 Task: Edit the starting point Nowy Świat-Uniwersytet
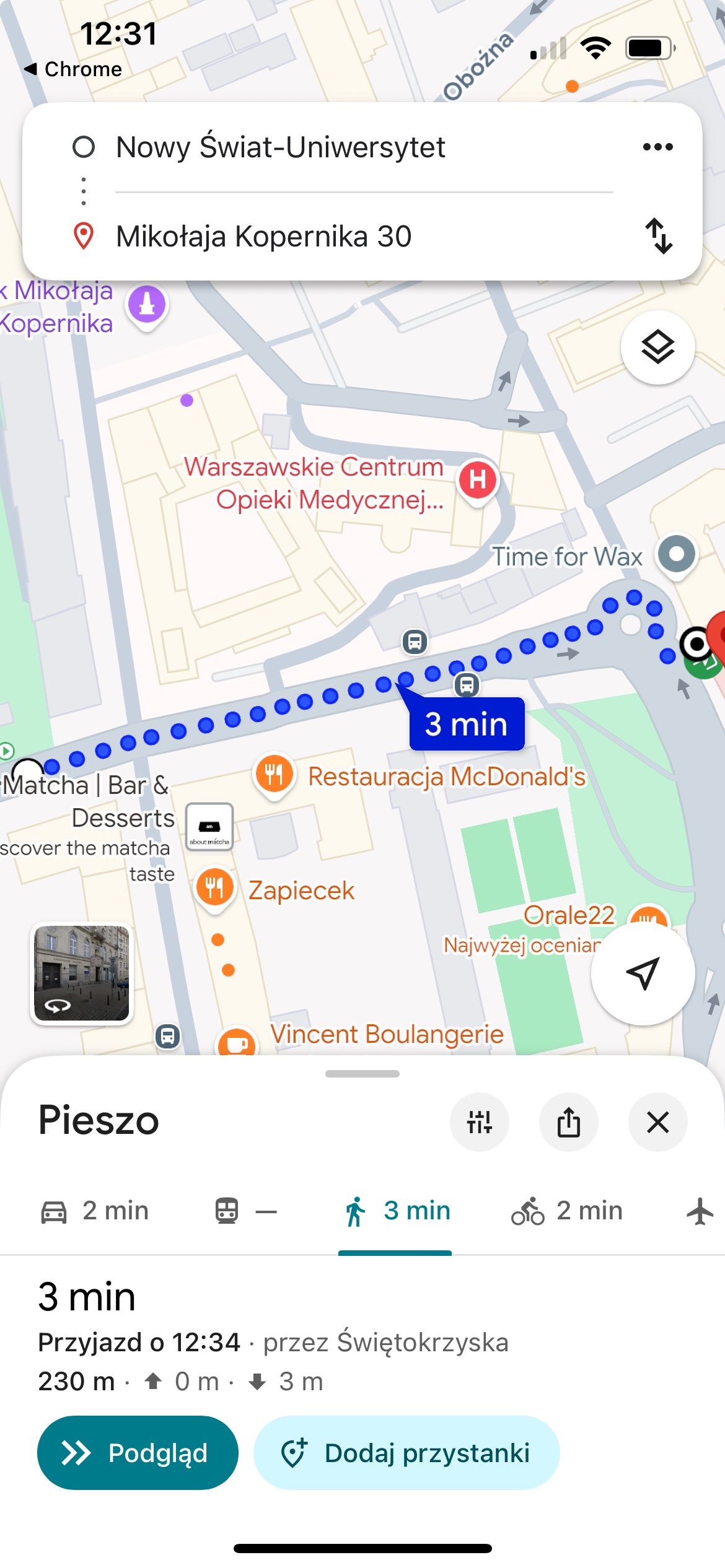click(x=281, y=147)
